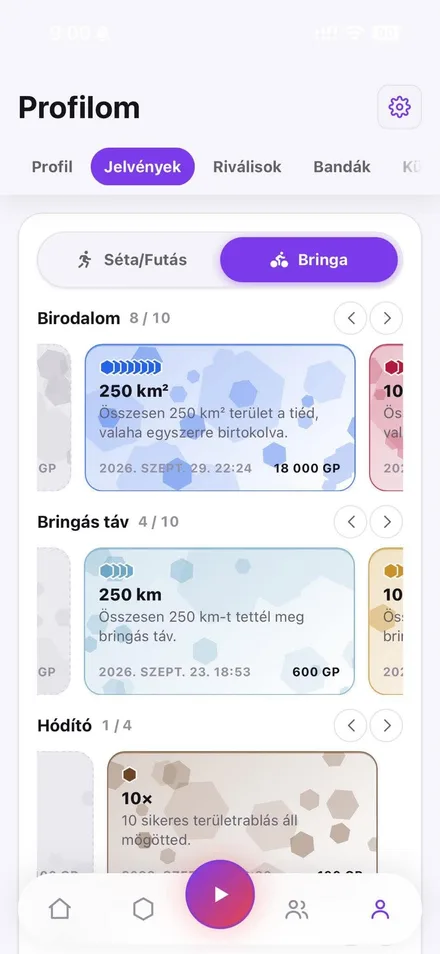This screenshot has height=954, width=440.
Task: Show the previous Birodalom badge
Action: coord(351,318)
